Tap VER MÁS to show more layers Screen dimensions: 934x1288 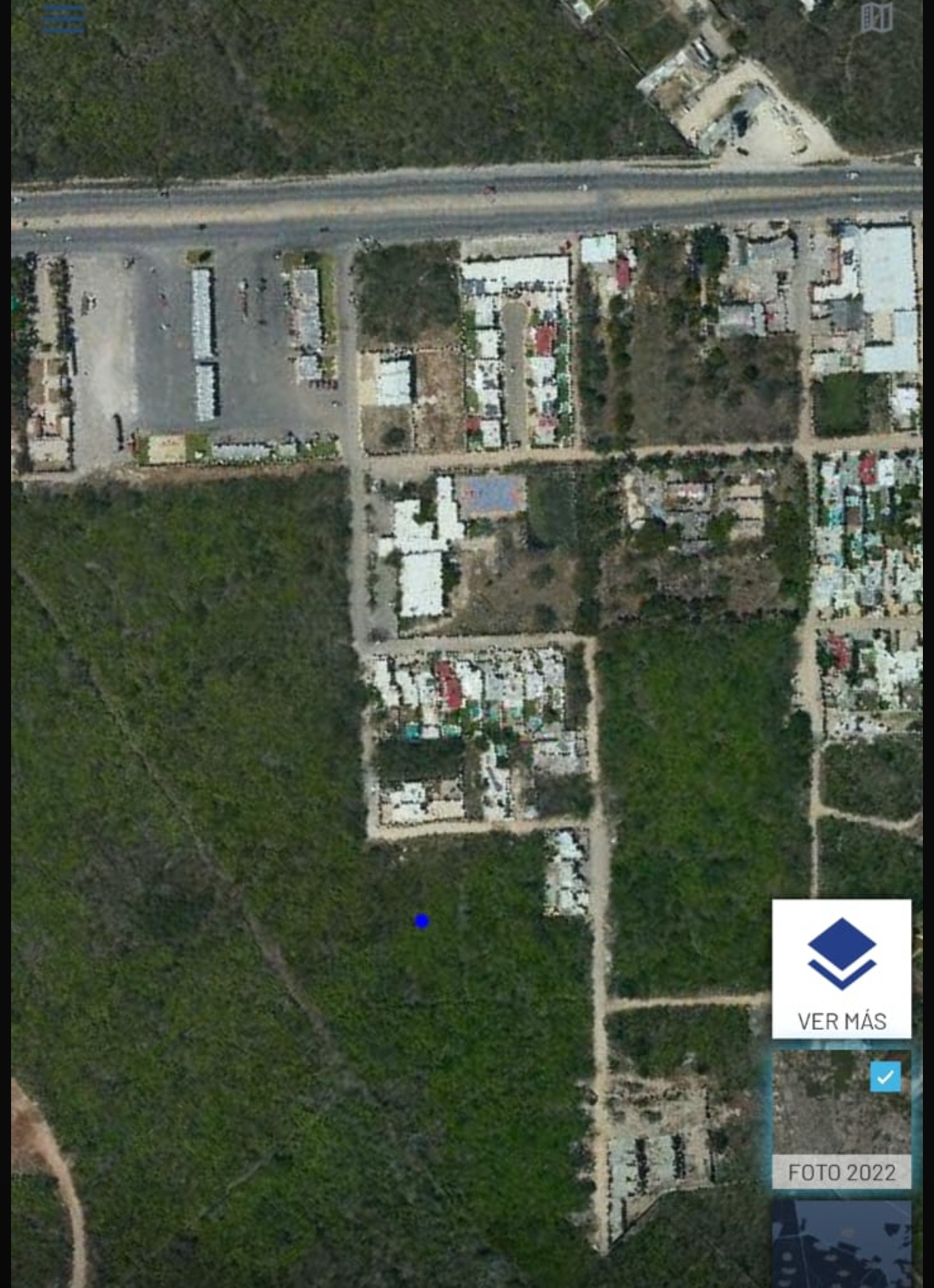[x=841, y=968]
